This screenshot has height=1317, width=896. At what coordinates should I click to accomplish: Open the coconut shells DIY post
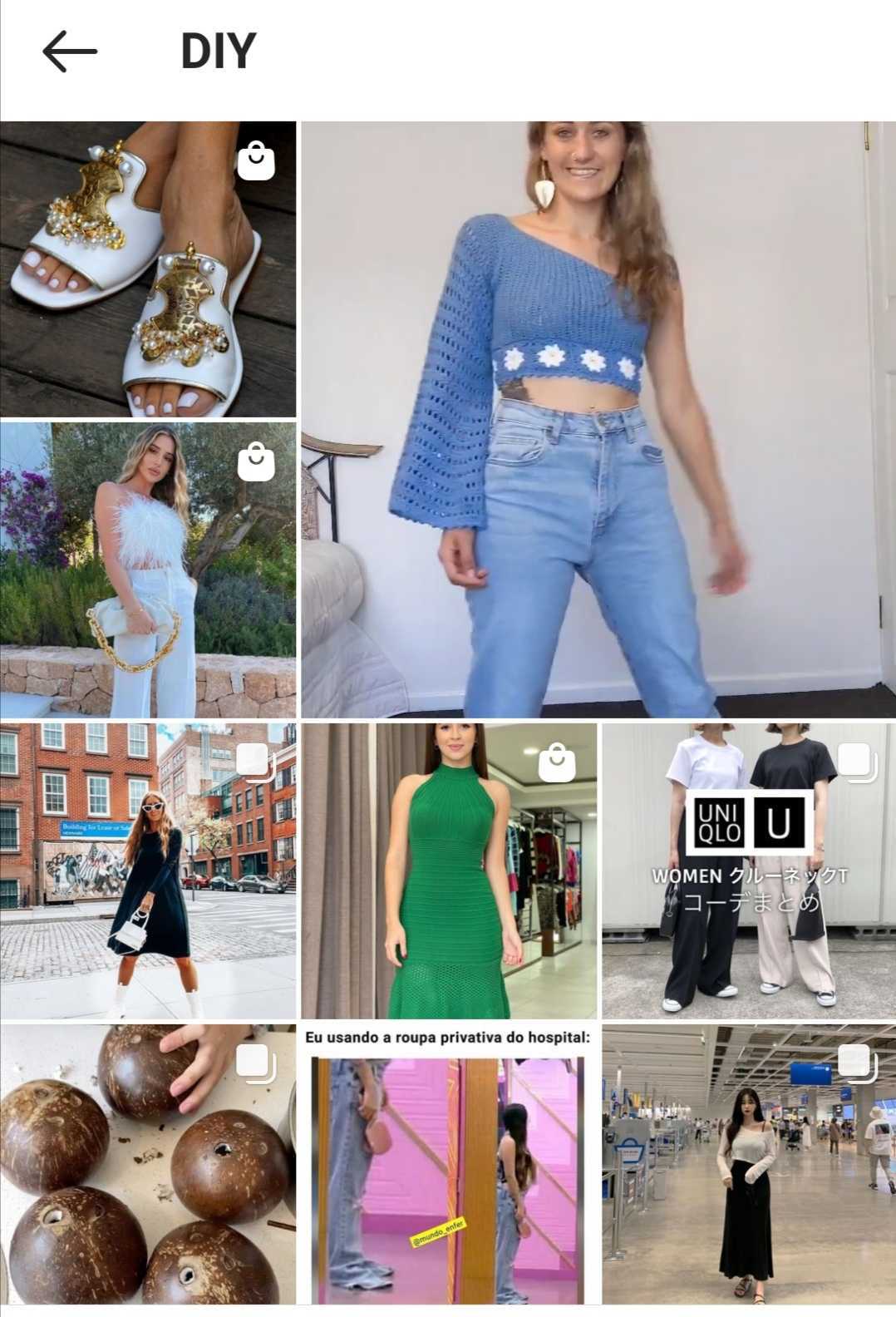148,1168
